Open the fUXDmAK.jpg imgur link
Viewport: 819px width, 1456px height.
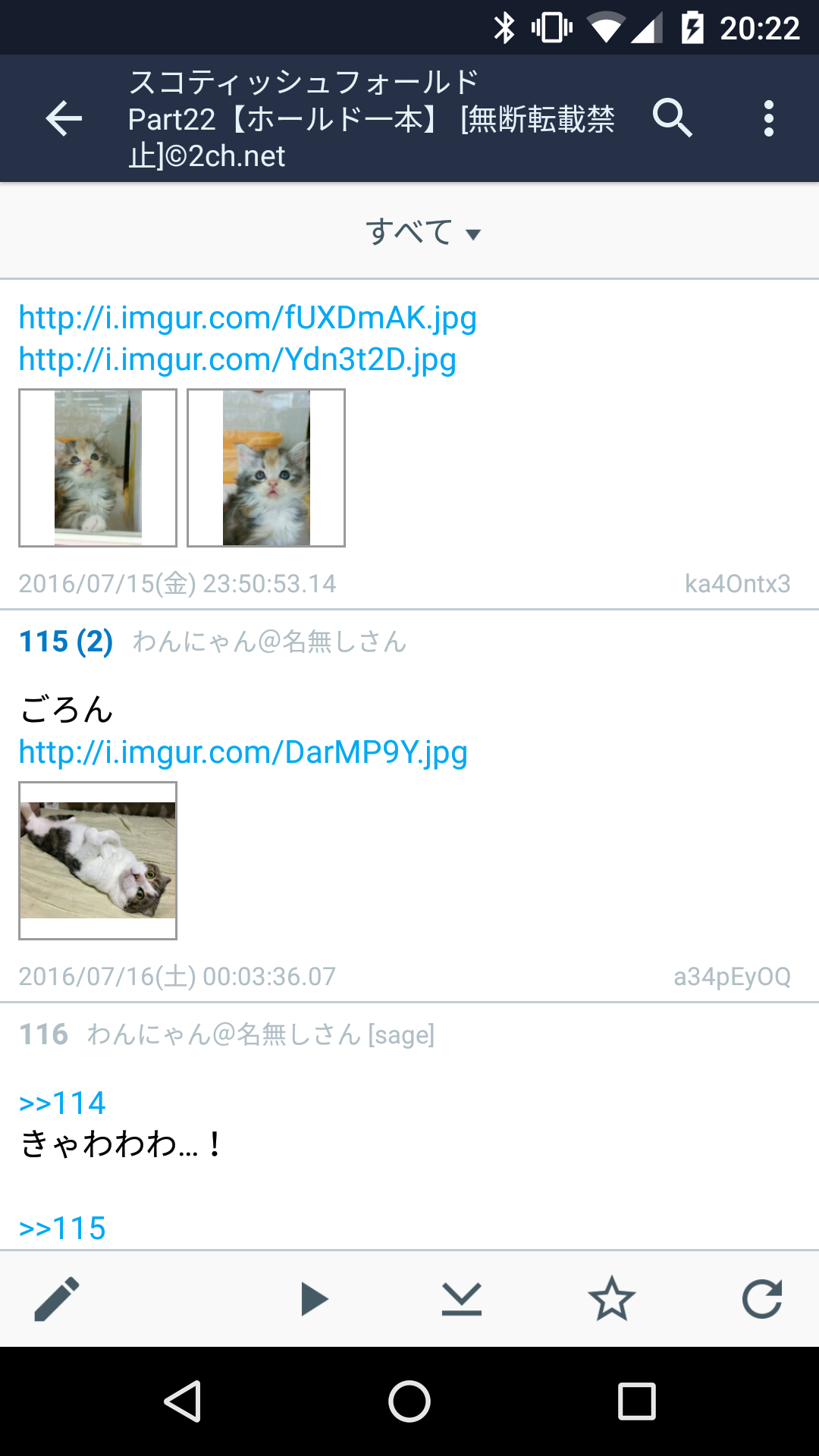(x=247, y=318)
